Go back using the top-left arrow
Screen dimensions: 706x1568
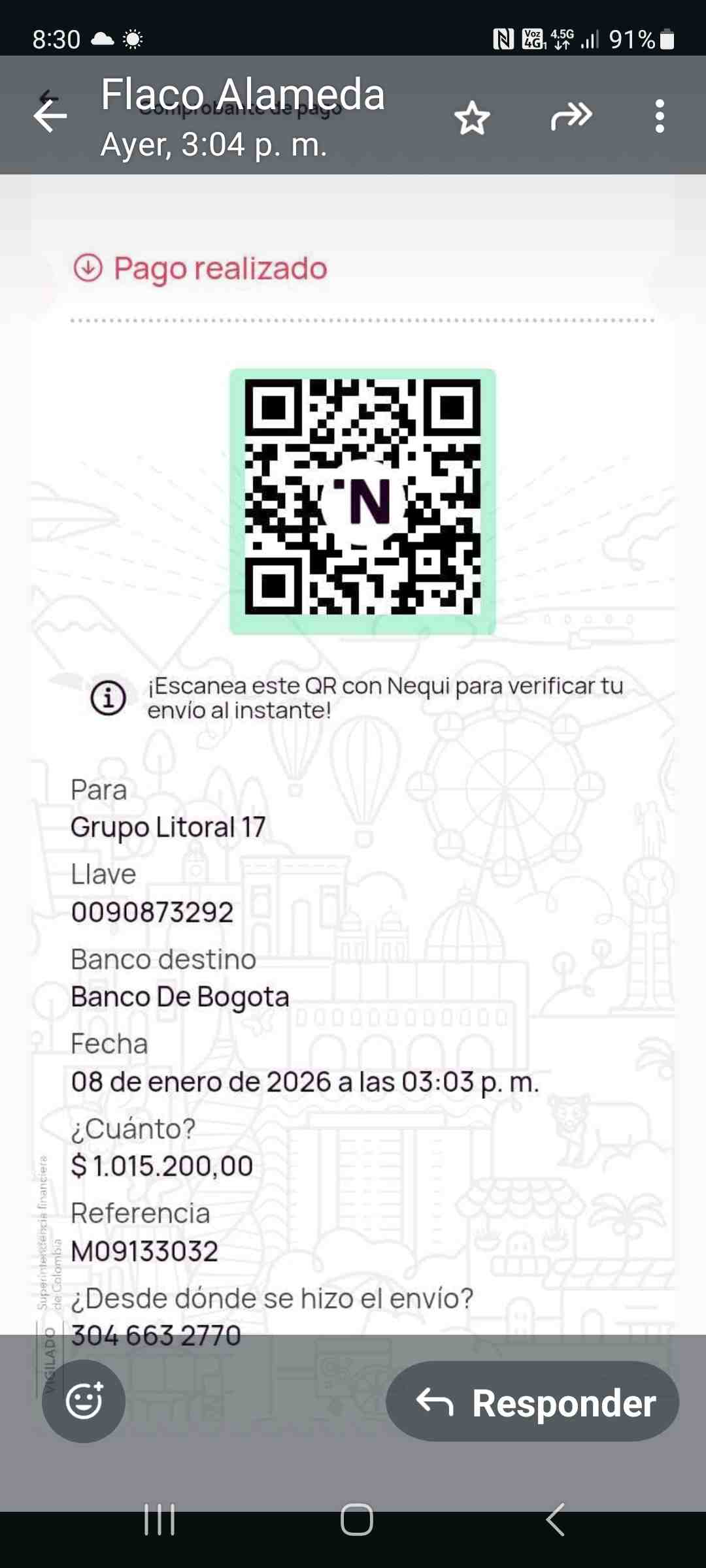(x=50, y=117)
